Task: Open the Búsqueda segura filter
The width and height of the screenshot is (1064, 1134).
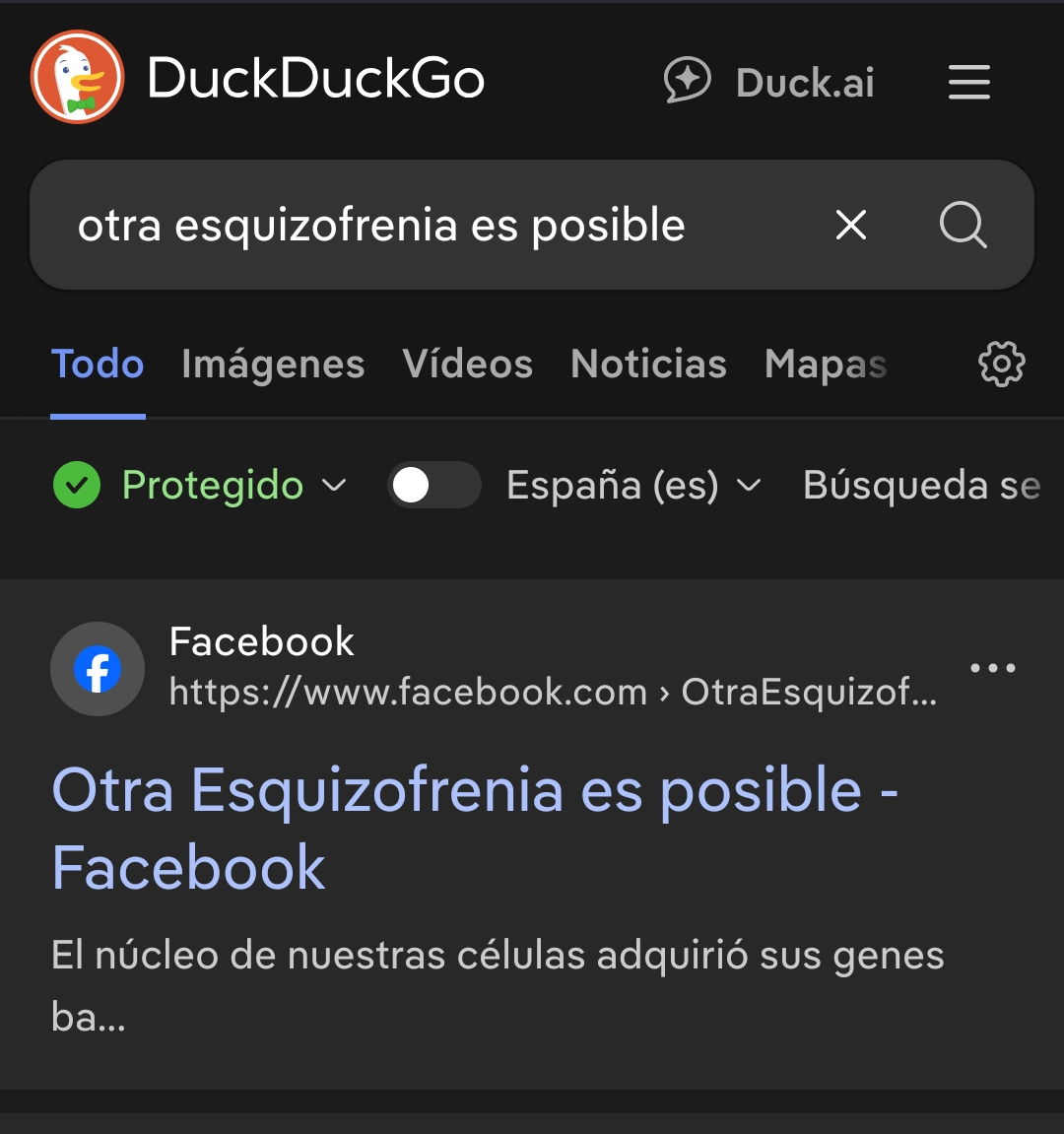Action: tap(921, 486)
